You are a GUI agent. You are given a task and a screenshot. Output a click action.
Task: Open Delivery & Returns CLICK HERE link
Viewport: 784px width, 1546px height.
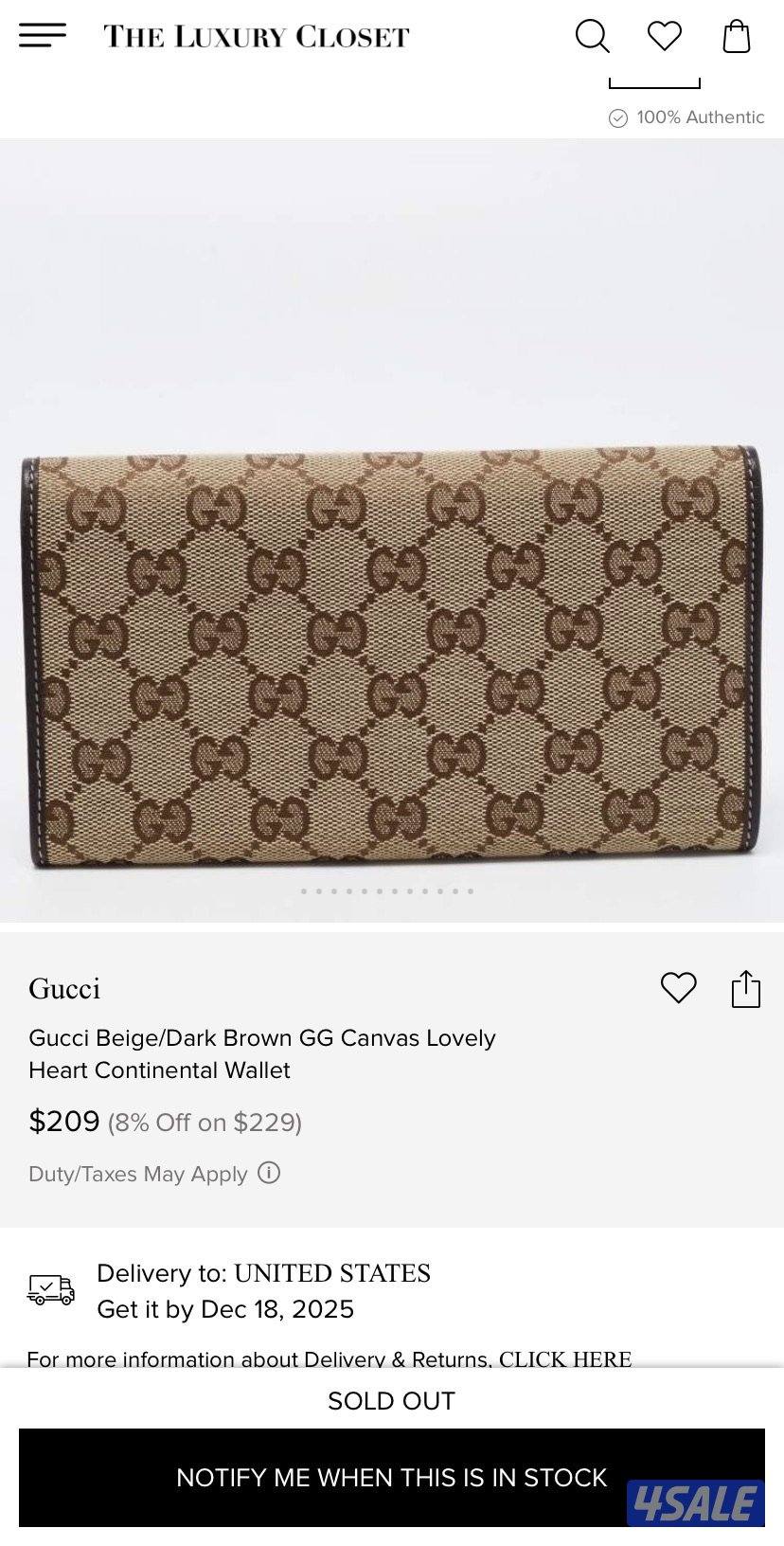click(x=564, y=1358)
